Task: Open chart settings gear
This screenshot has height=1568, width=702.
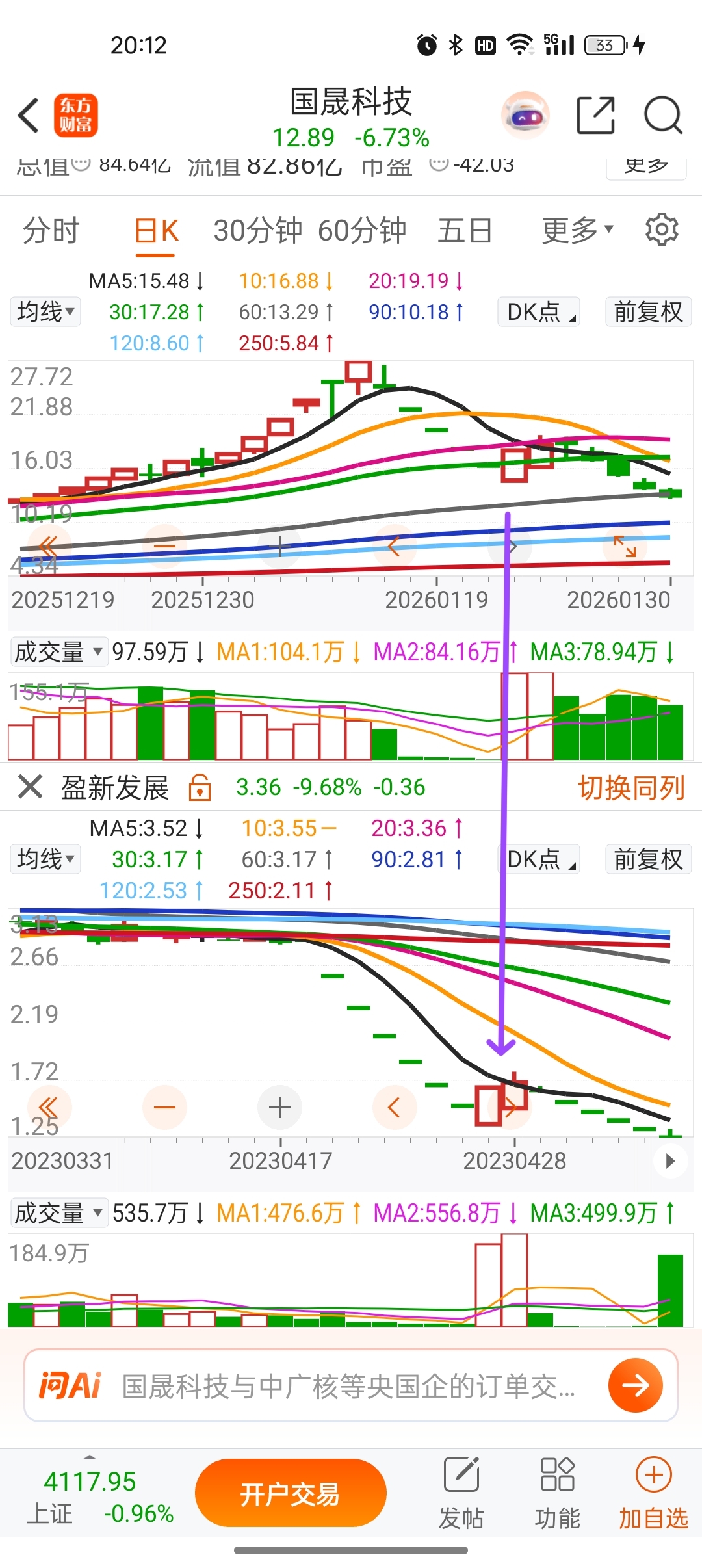Action: [662, 229]
